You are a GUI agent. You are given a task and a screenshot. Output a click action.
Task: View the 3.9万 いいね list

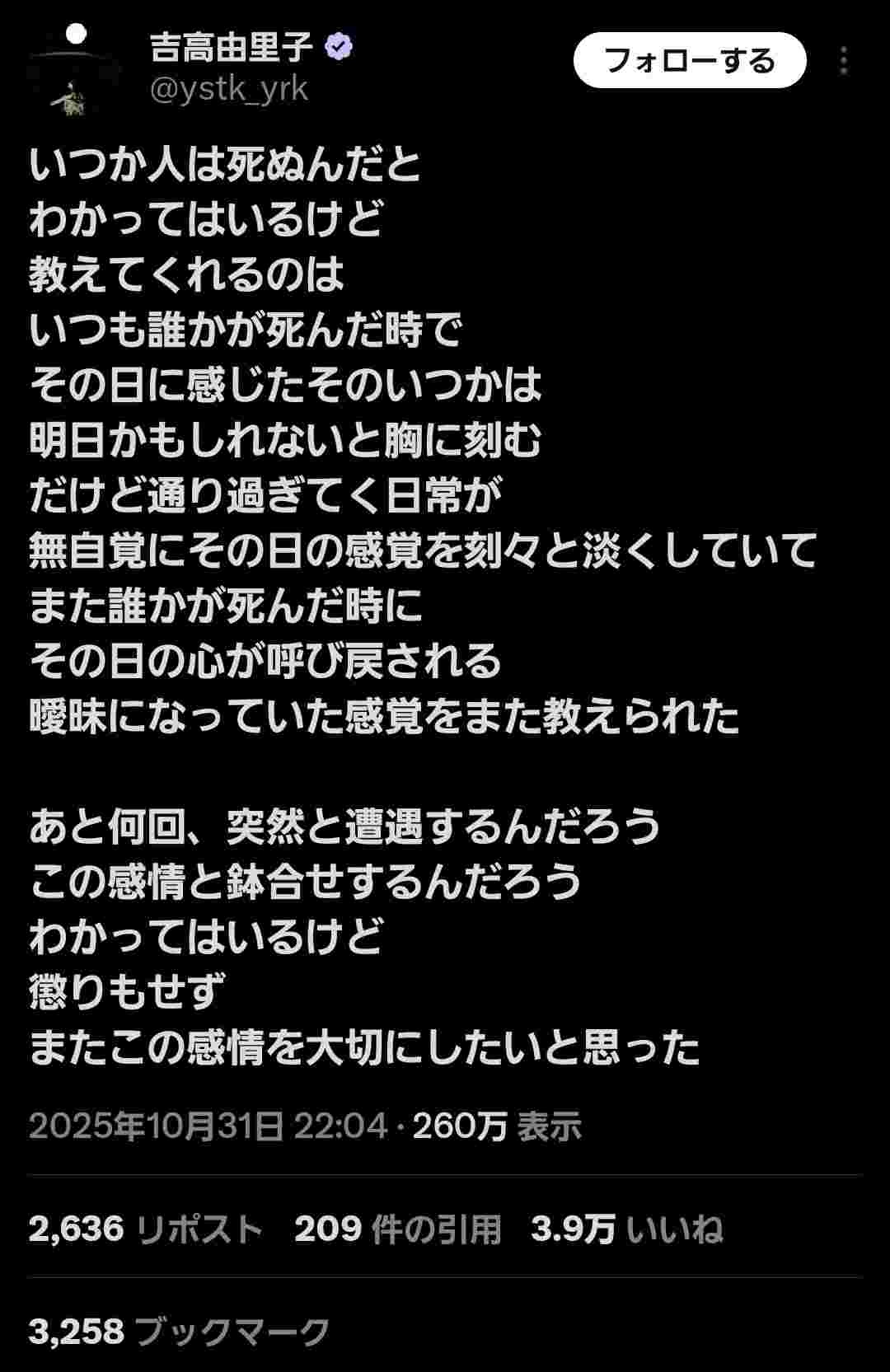(626, 1229)
